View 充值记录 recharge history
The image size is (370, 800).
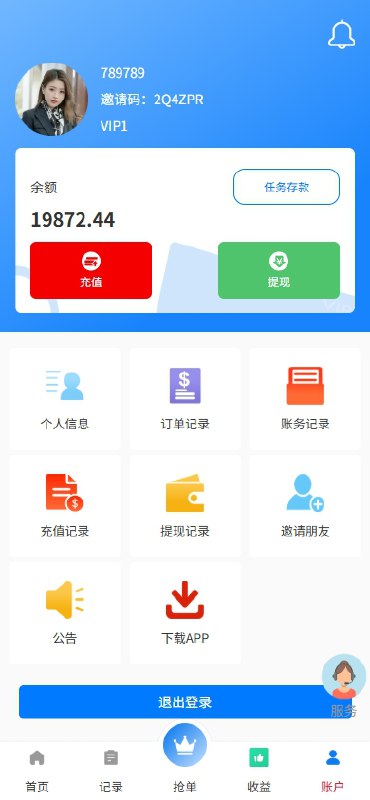pos(65,506)
